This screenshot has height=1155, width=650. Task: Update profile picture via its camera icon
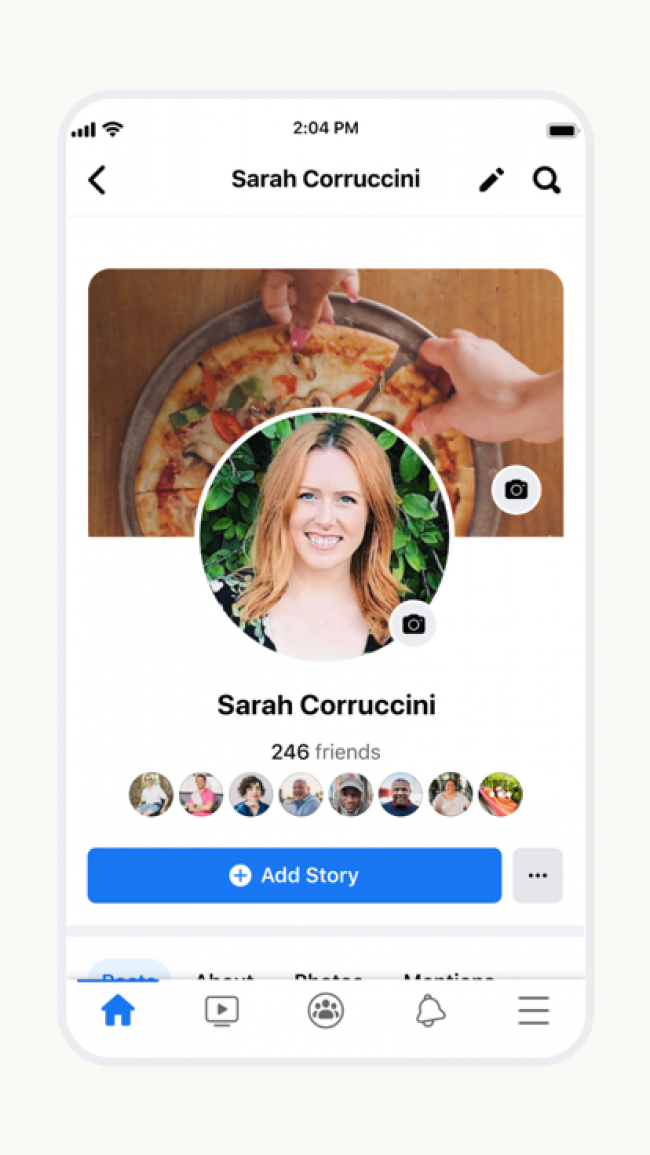coord(413,624)
